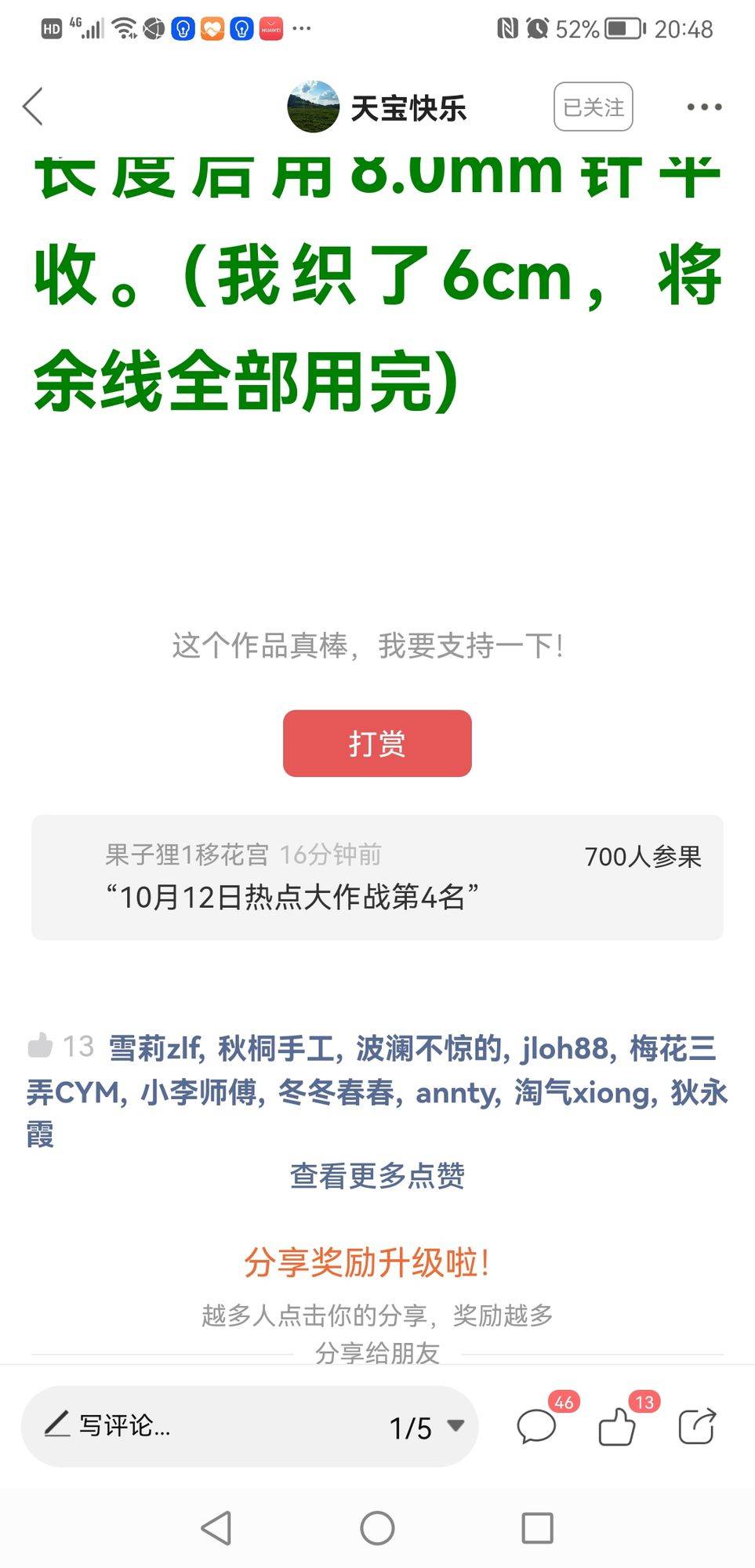Open 小李师傅's profile from likes
This screenshot has height=1568, width=755.
201,1092
